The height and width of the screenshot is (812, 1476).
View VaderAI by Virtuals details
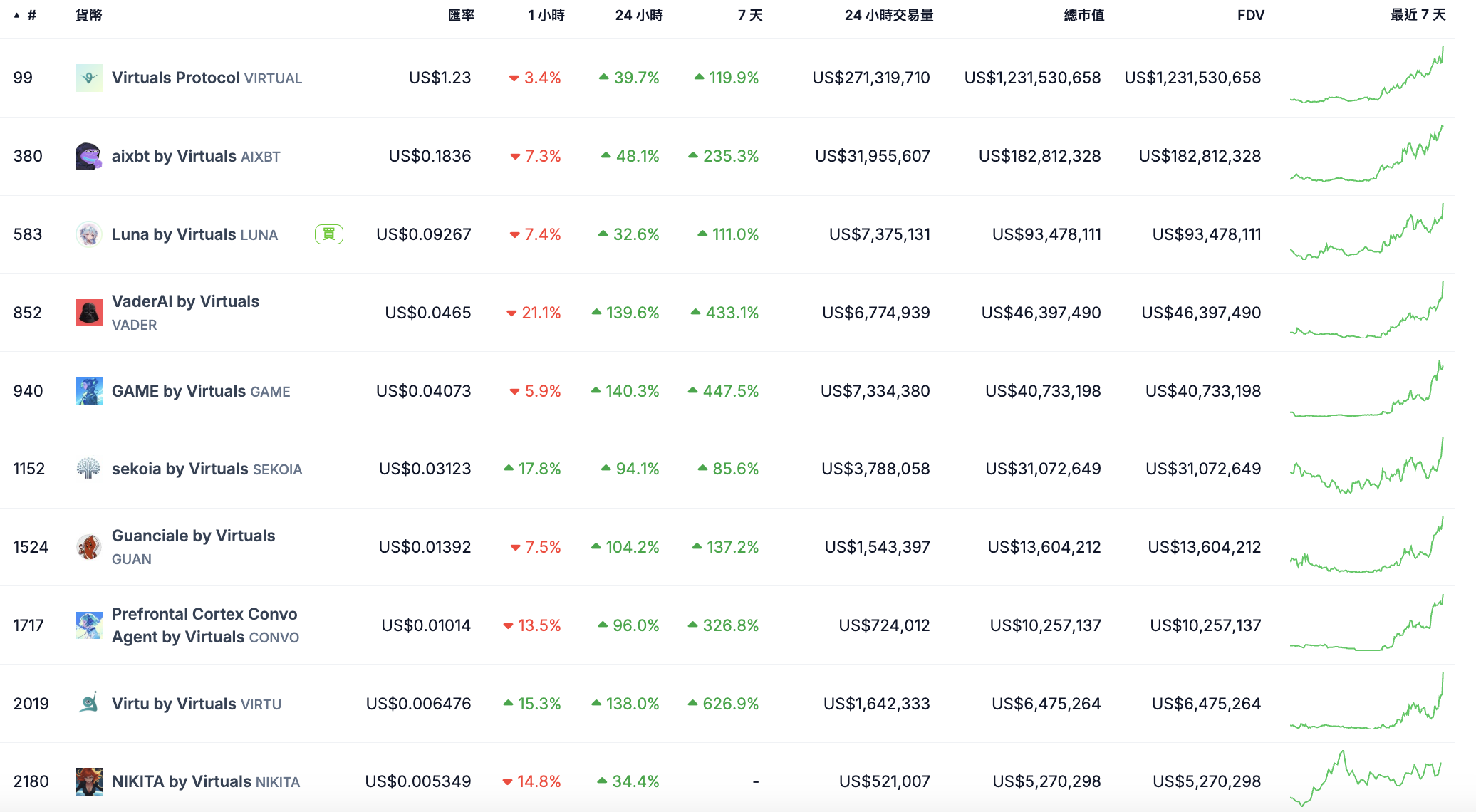click(185, 302)
